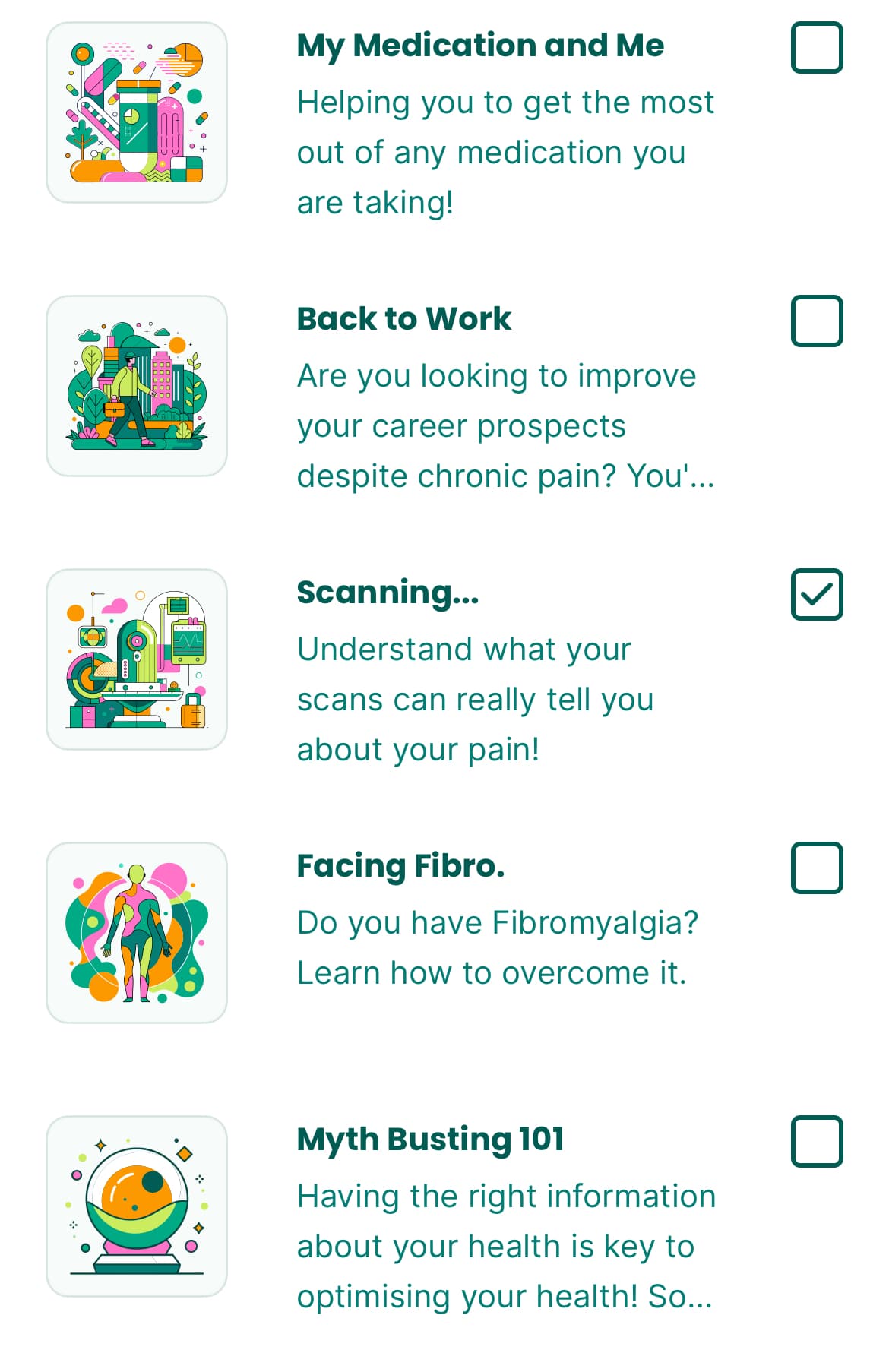Viewport: 889px width, 1372px height.
Task: Click the Myth Busting 101 title
Action: (429, 1140)
